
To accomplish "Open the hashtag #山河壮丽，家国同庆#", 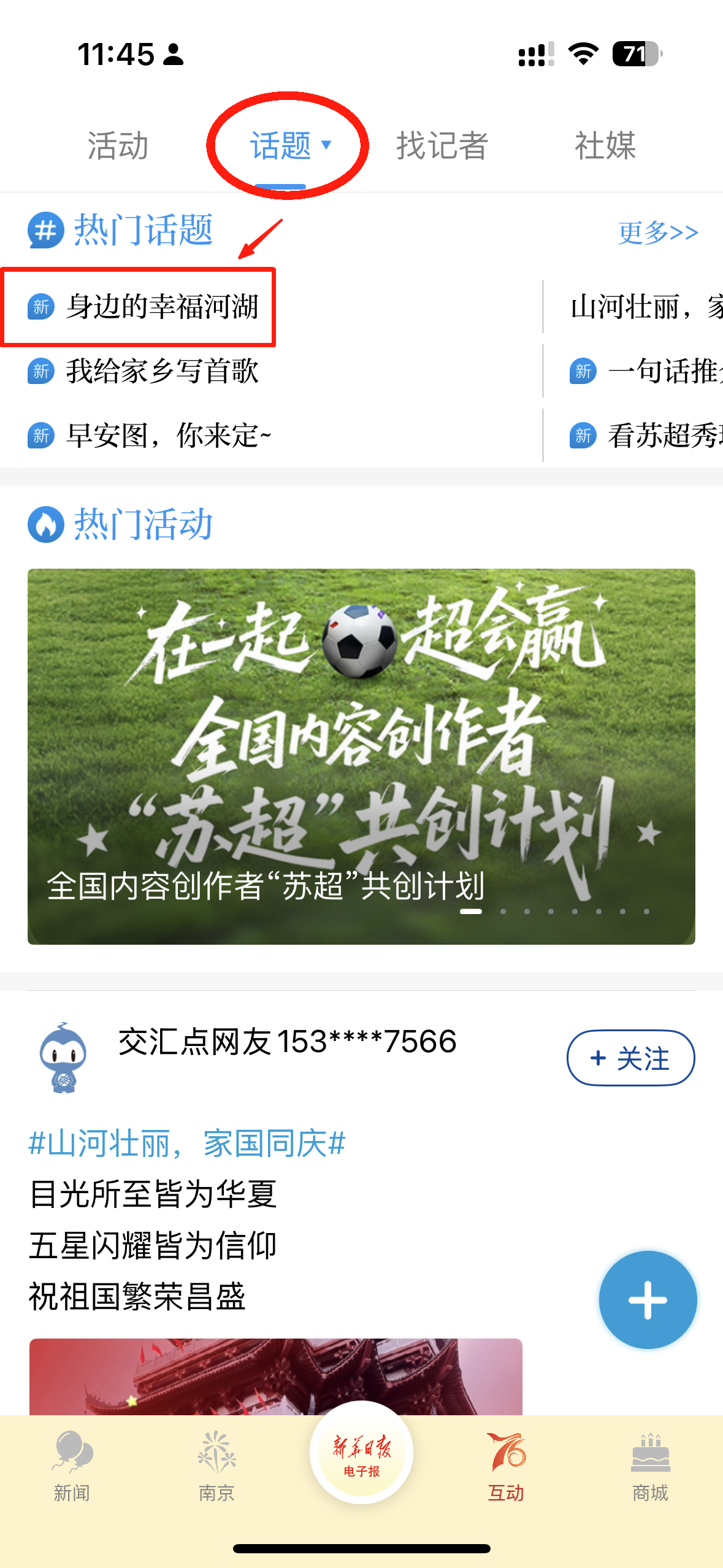I will tap(187, 1143).
